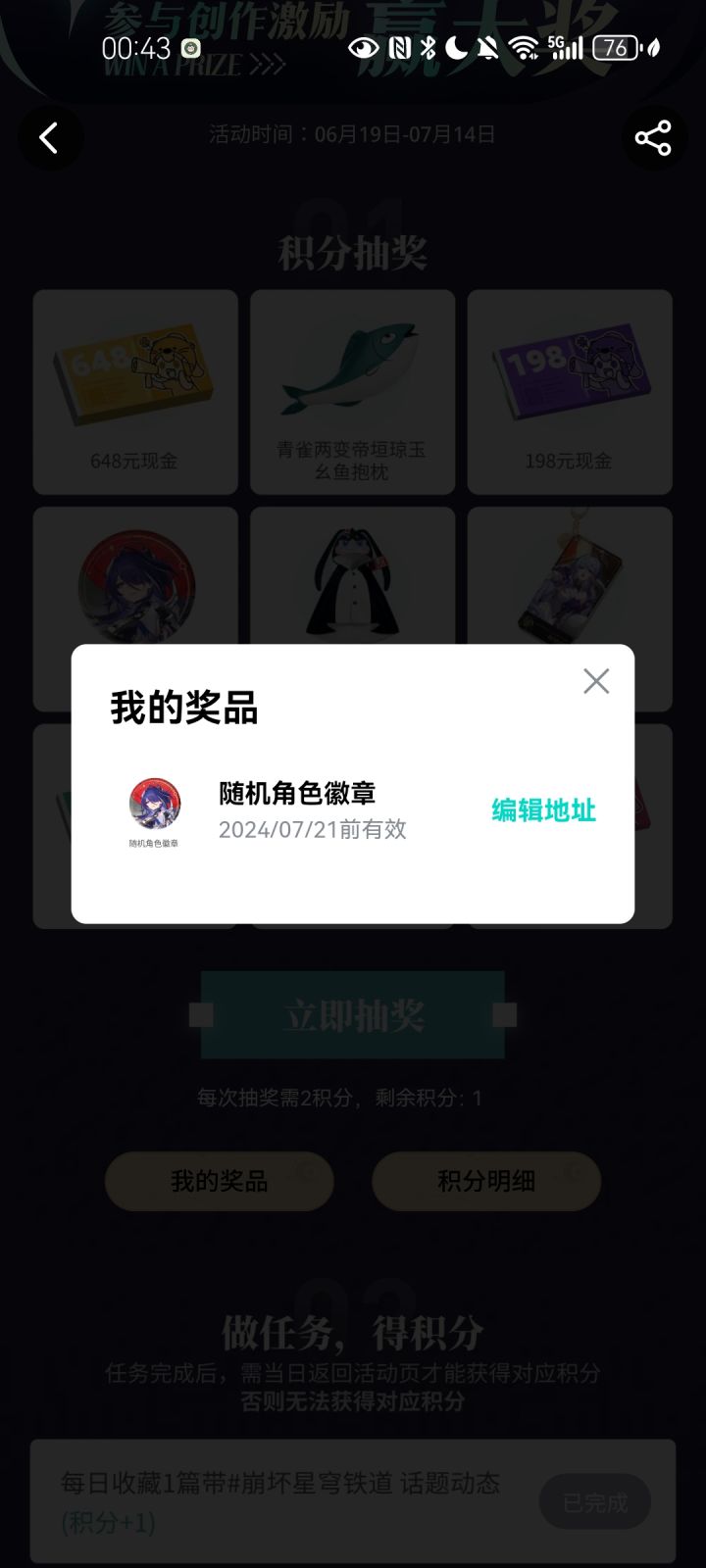Screen dimensions: 706x1568
Task: Select the 198元现金 prize card
Action: [570, 390]
